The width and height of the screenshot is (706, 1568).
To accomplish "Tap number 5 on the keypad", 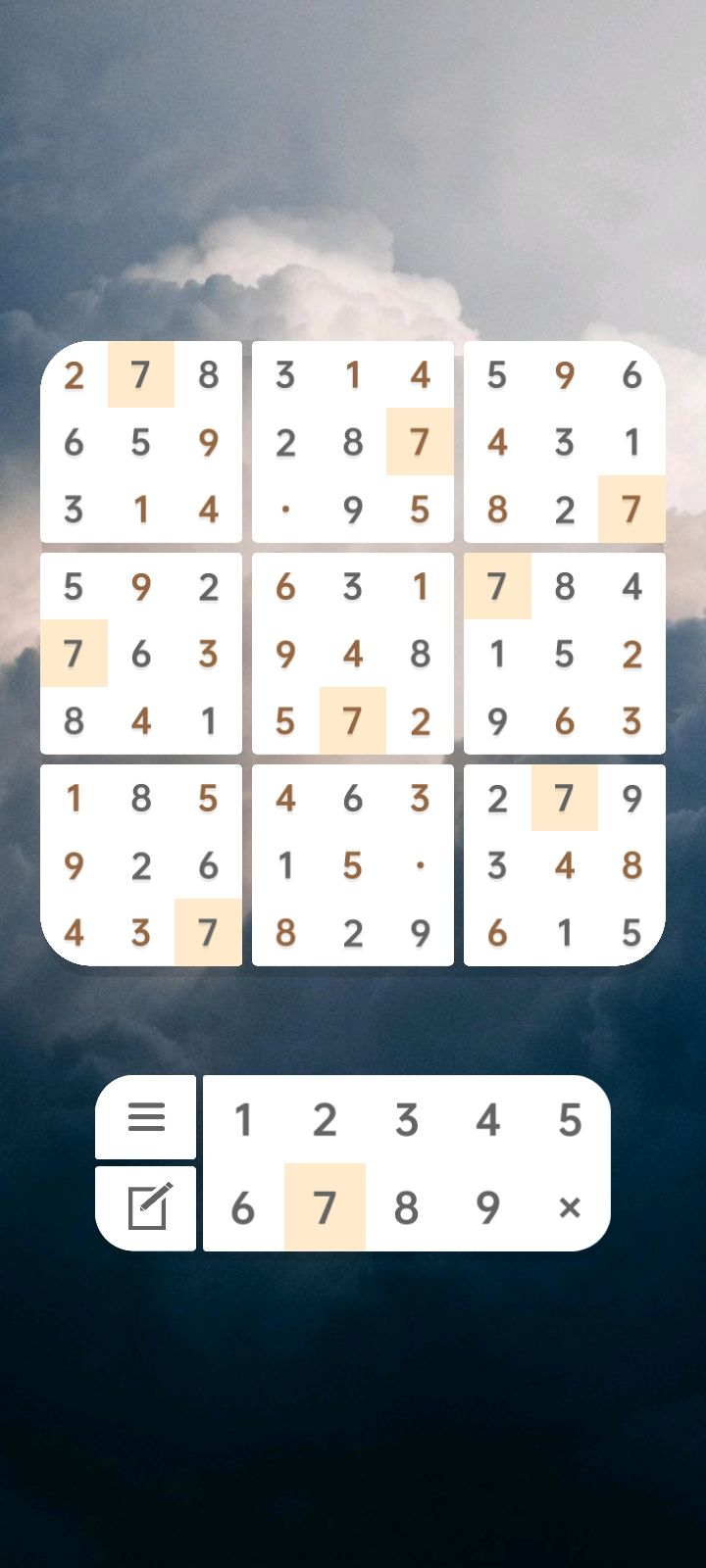I will point(570,1118).
